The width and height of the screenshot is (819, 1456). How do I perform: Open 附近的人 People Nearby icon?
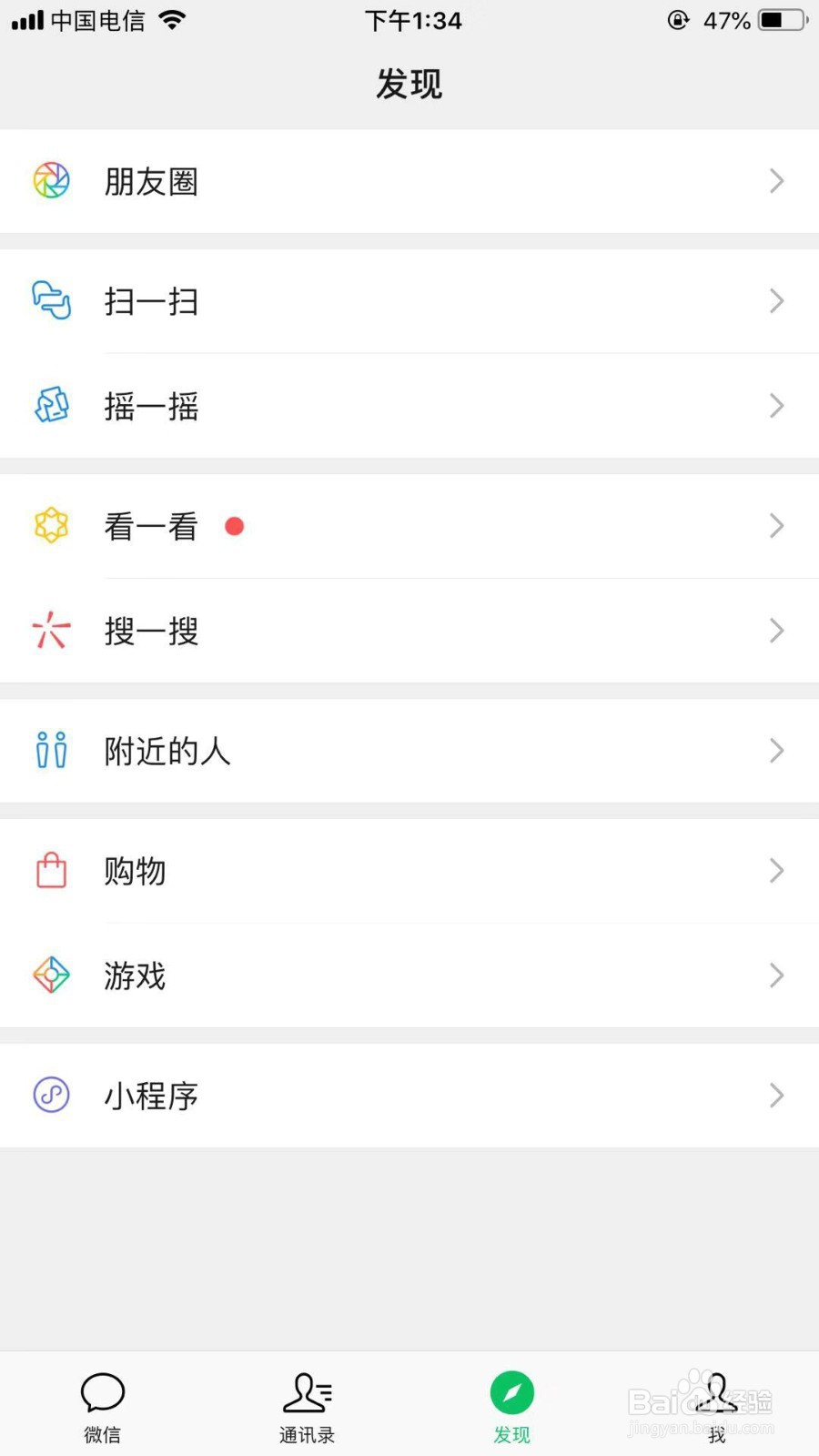point(51,750)
